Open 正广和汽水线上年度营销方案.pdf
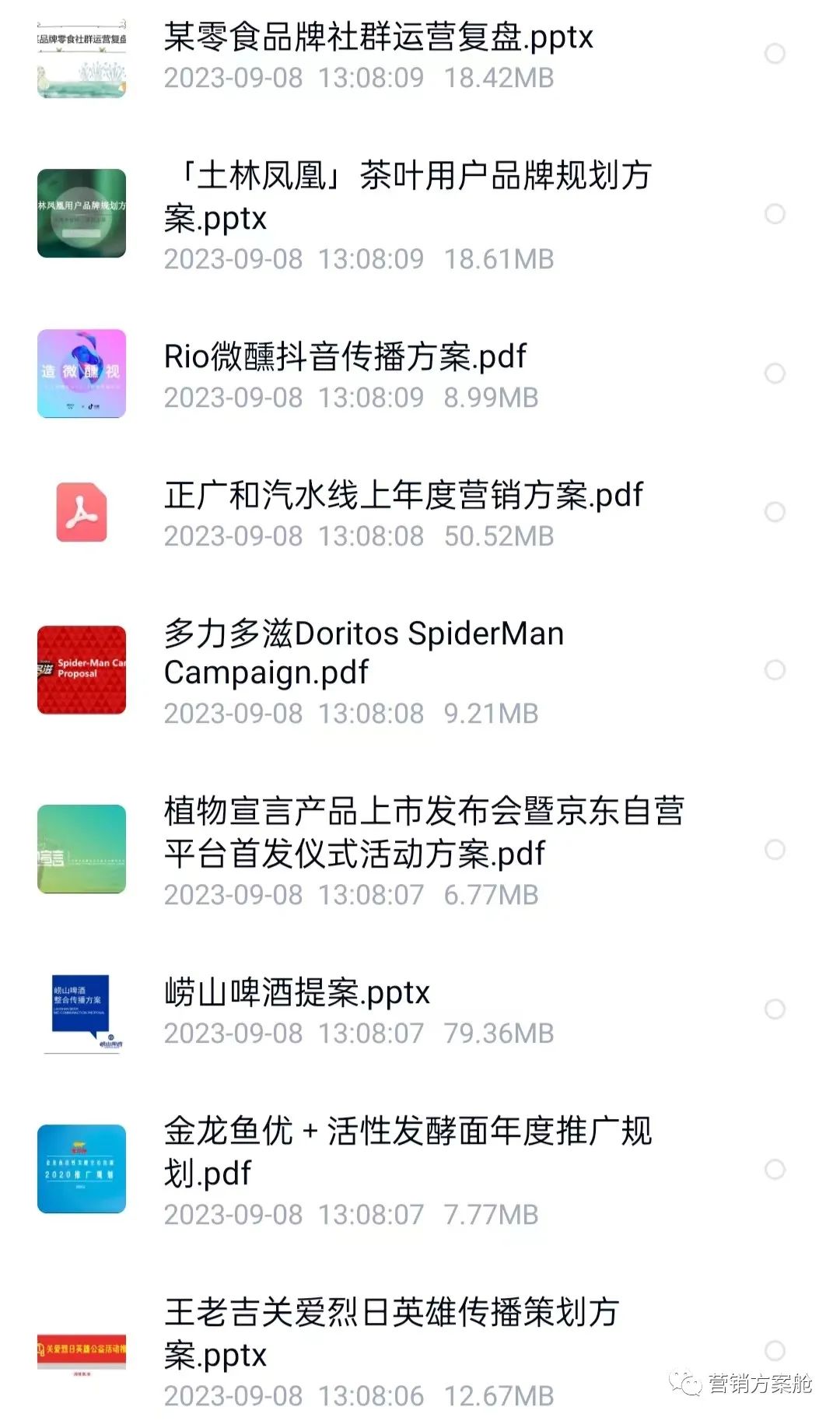Screen dimensions: 840x1421 [x=404, y=495]
